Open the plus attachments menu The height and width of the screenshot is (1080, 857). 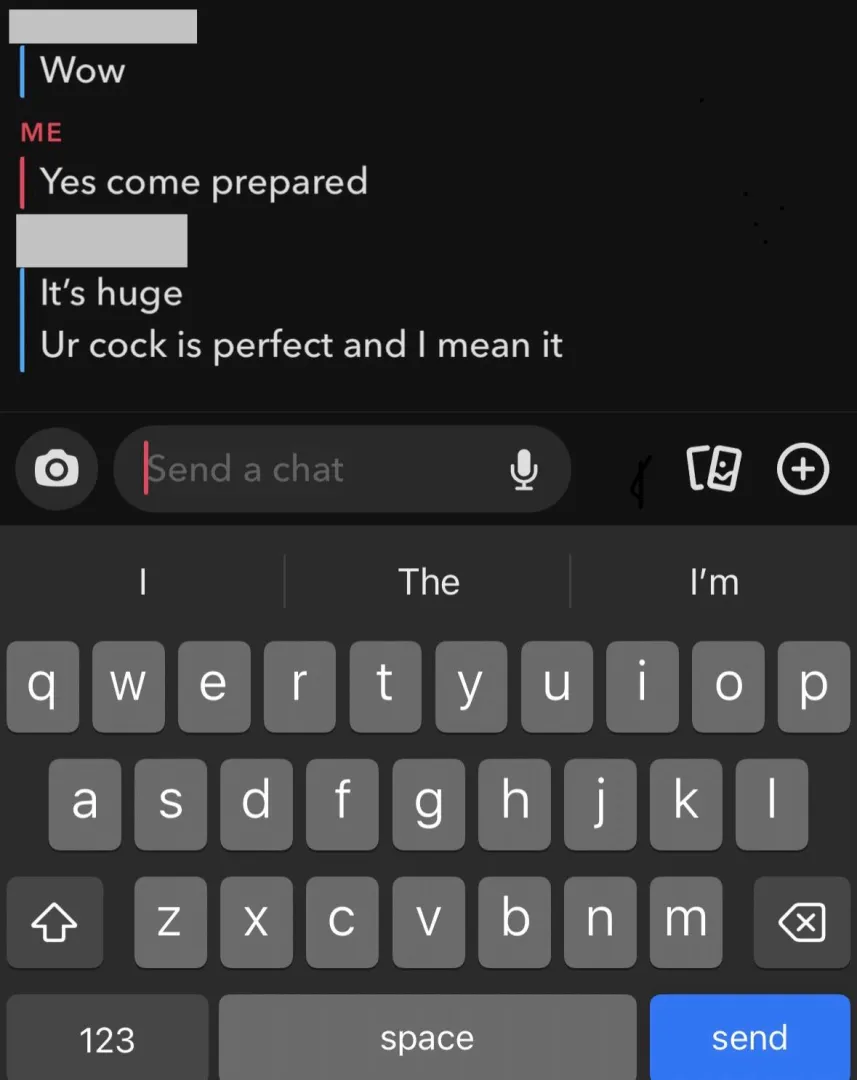tap(803, 468)
